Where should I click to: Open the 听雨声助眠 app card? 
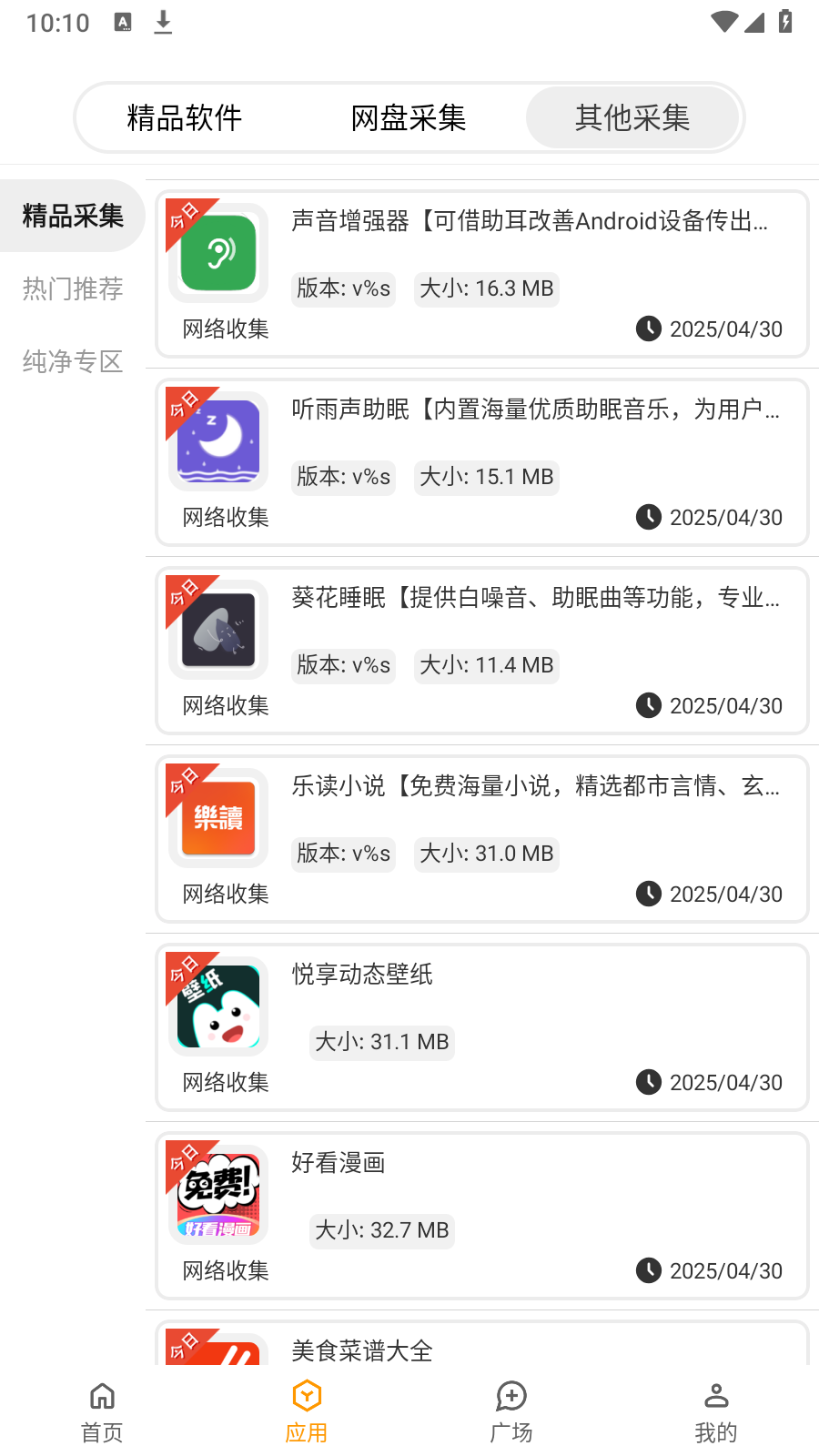pyautogui.click(x=482, y=462)
